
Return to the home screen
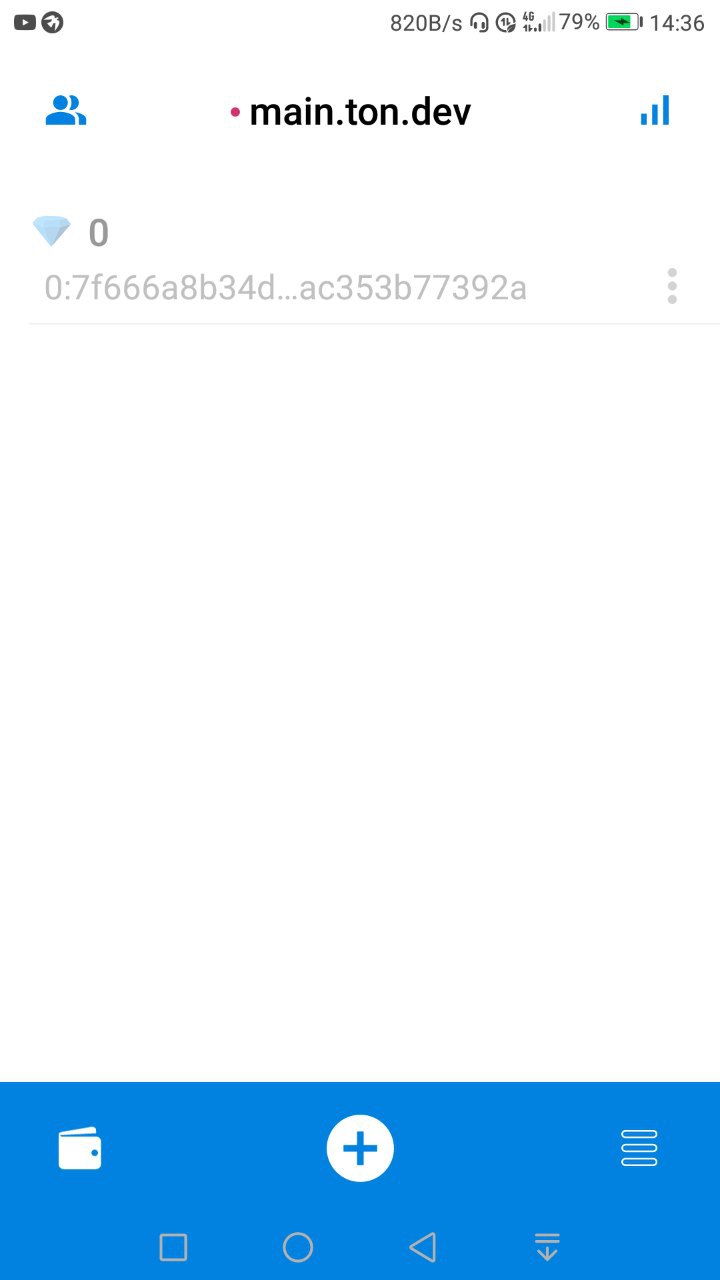point(298,1247)
